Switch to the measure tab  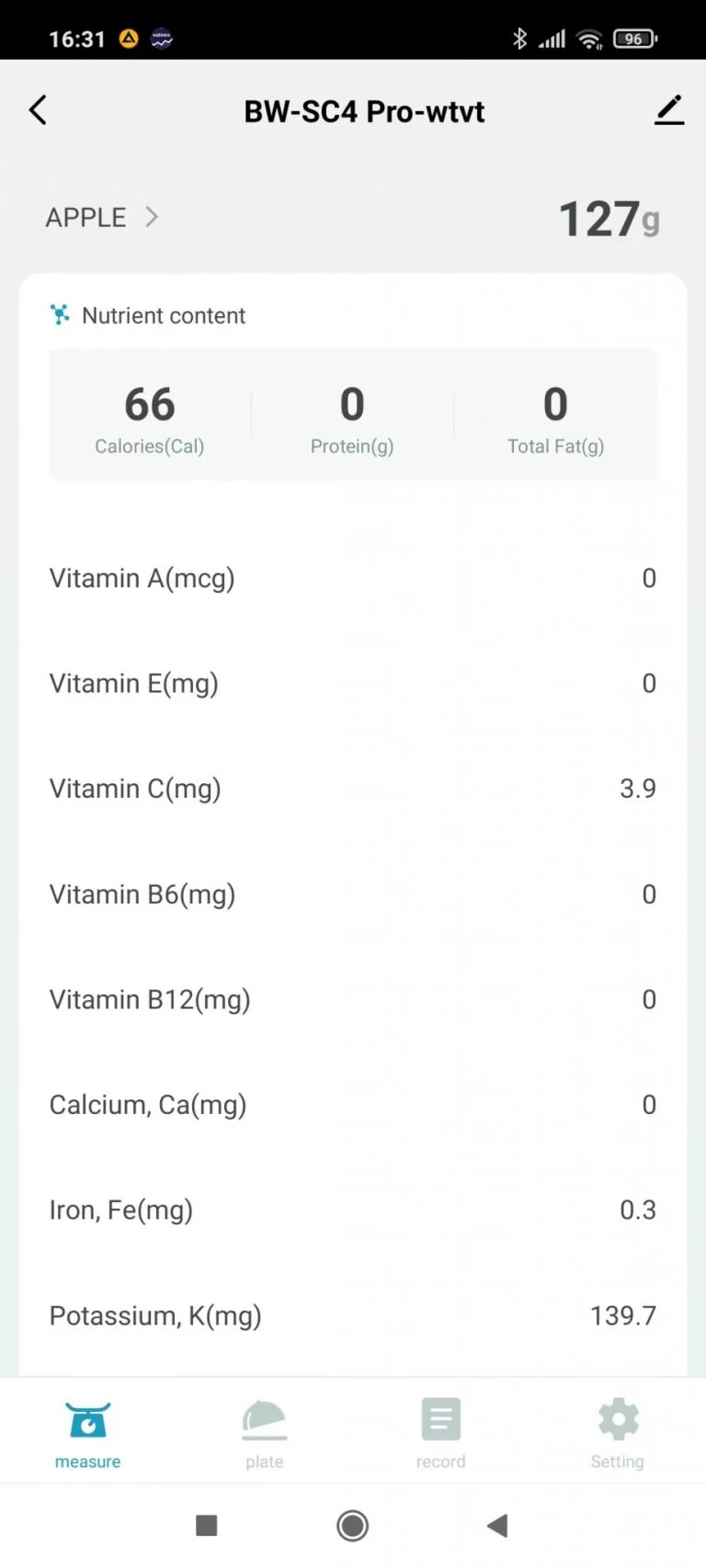point(88,1434)
